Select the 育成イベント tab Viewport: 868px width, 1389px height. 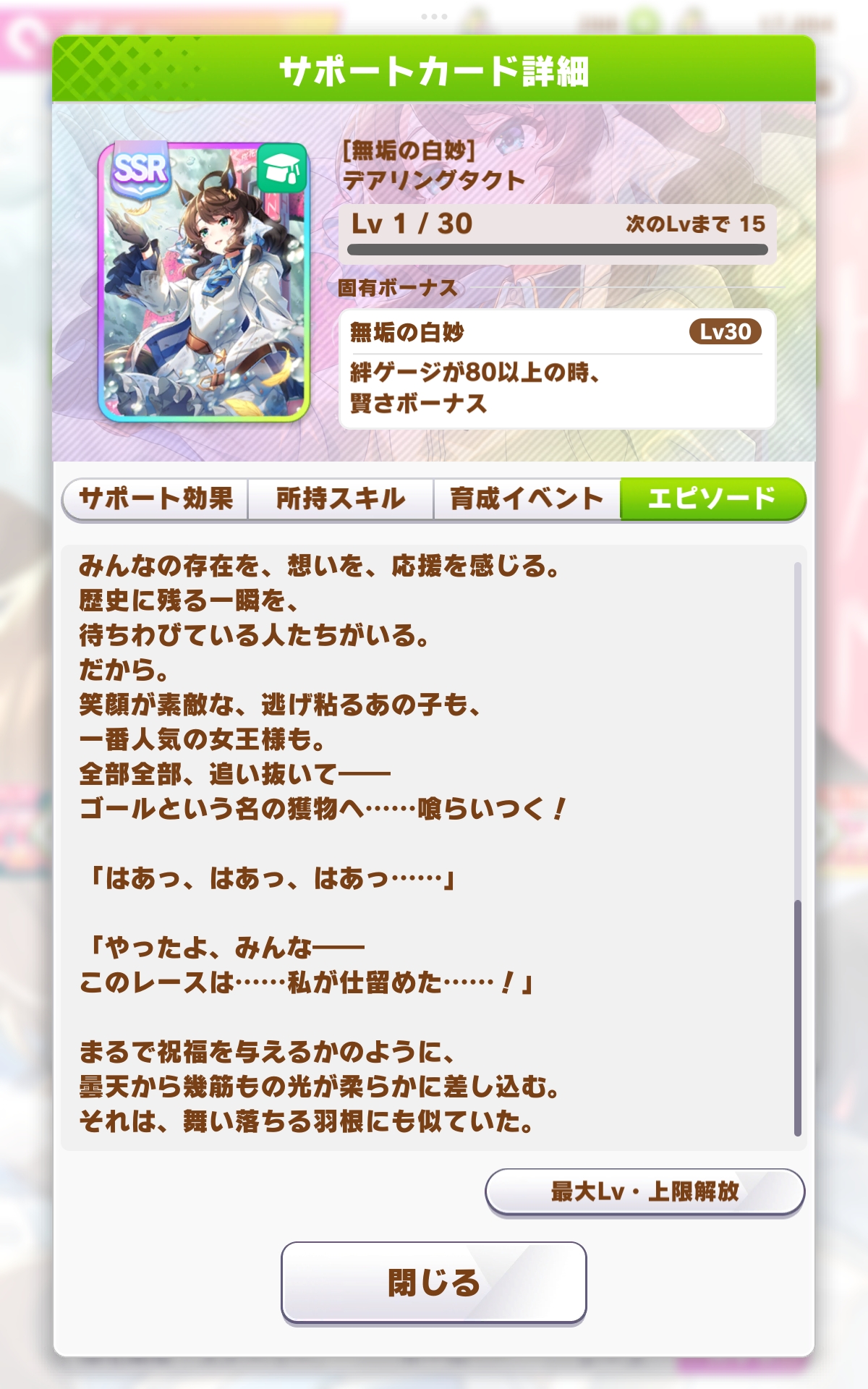coord(527,498)
